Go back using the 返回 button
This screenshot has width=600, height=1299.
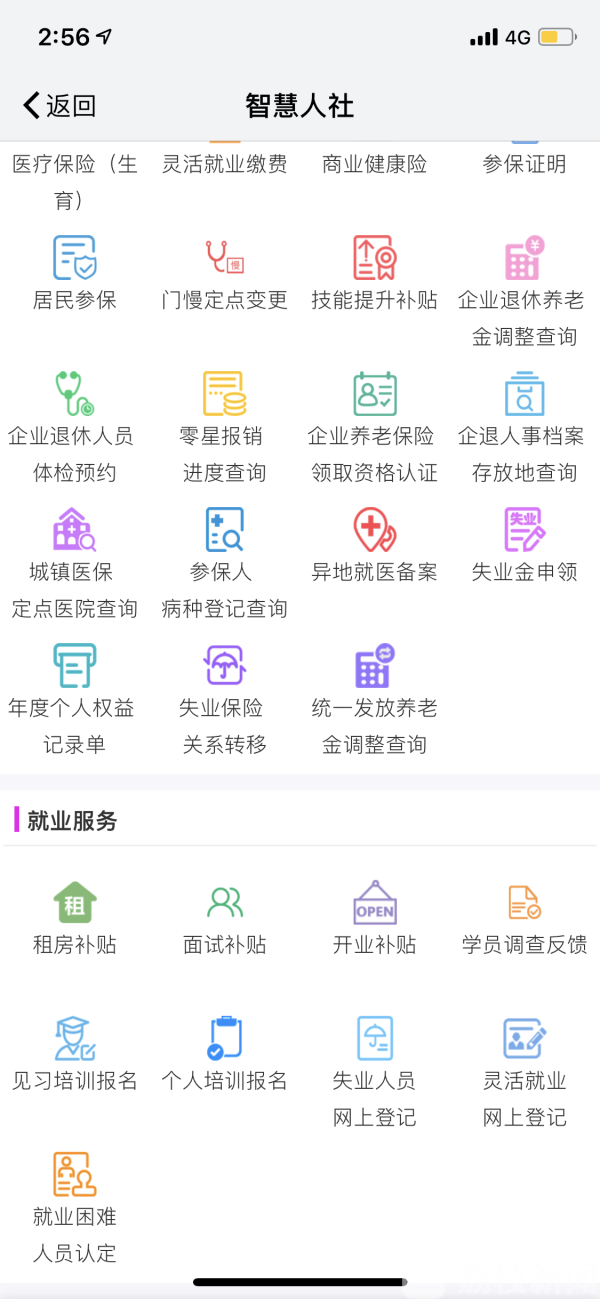[59, 105]
